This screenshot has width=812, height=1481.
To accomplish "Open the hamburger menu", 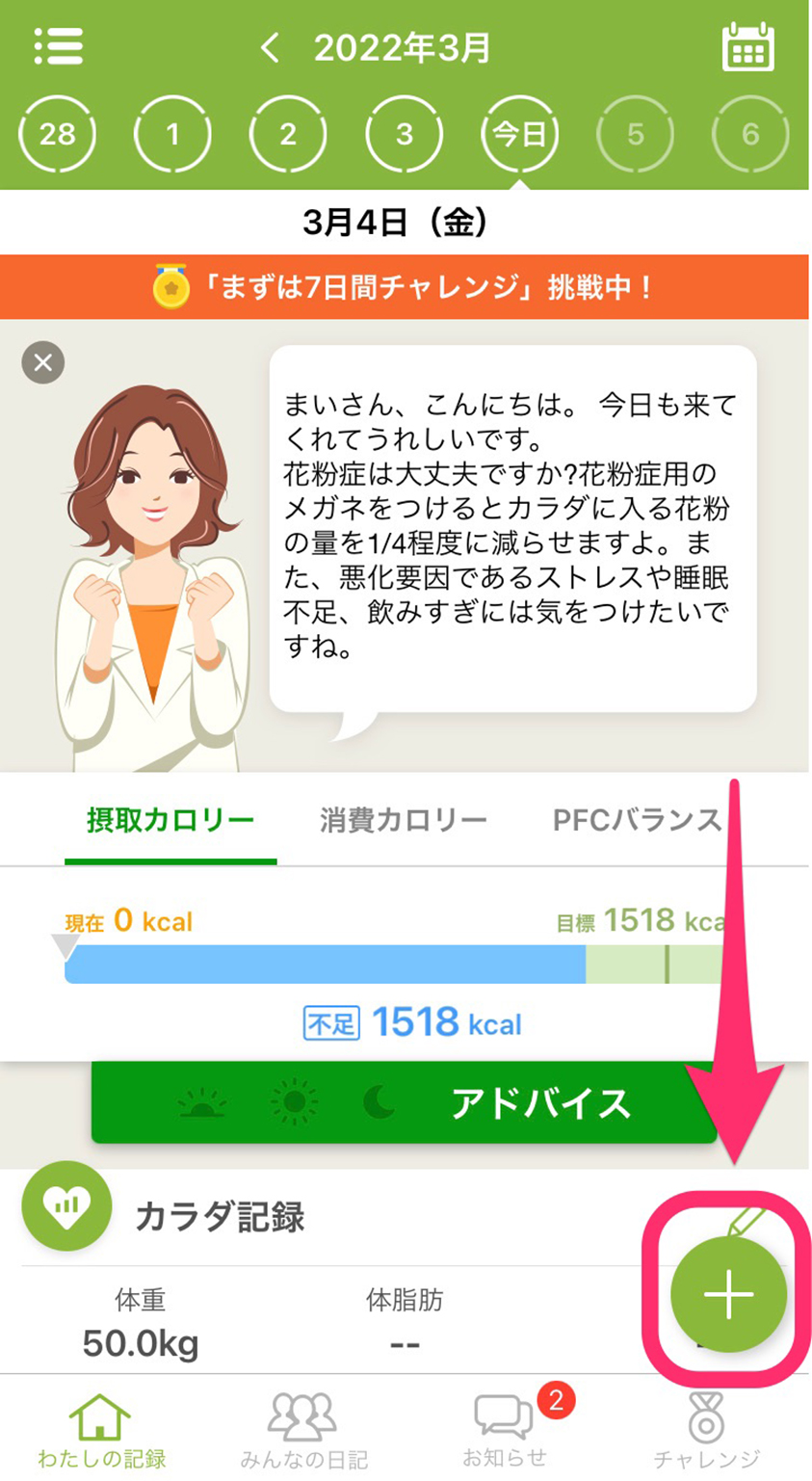I will click(58, 46).
